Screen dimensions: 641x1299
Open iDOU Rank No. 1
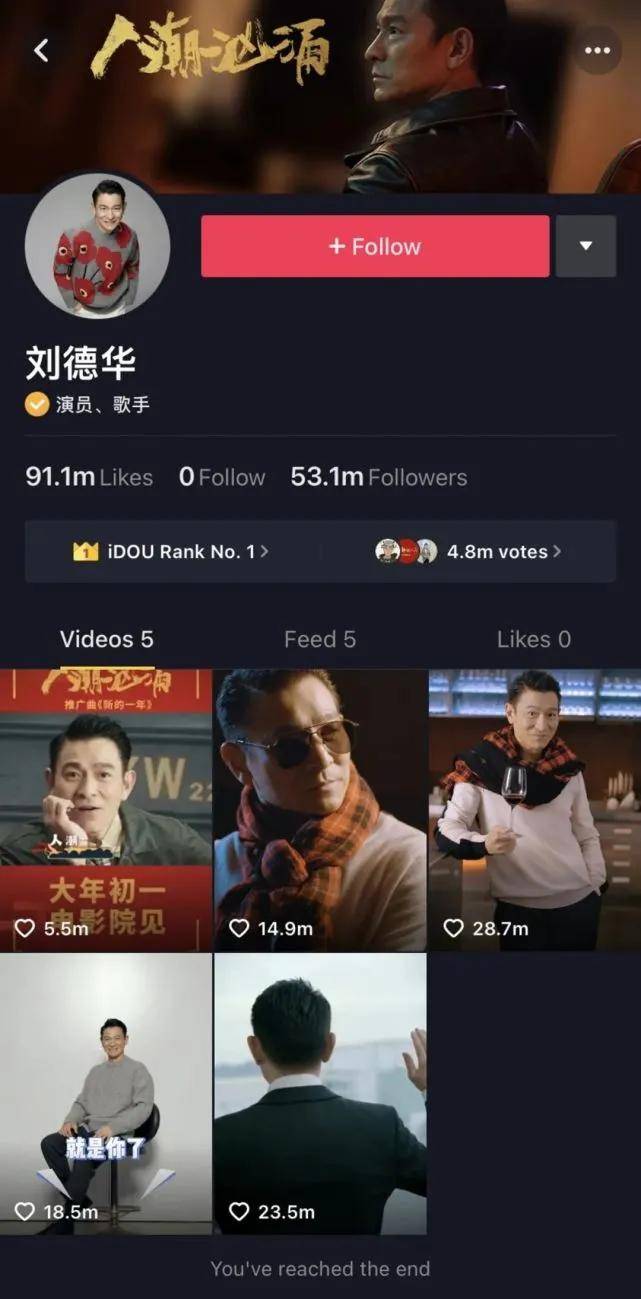(171, 551)
